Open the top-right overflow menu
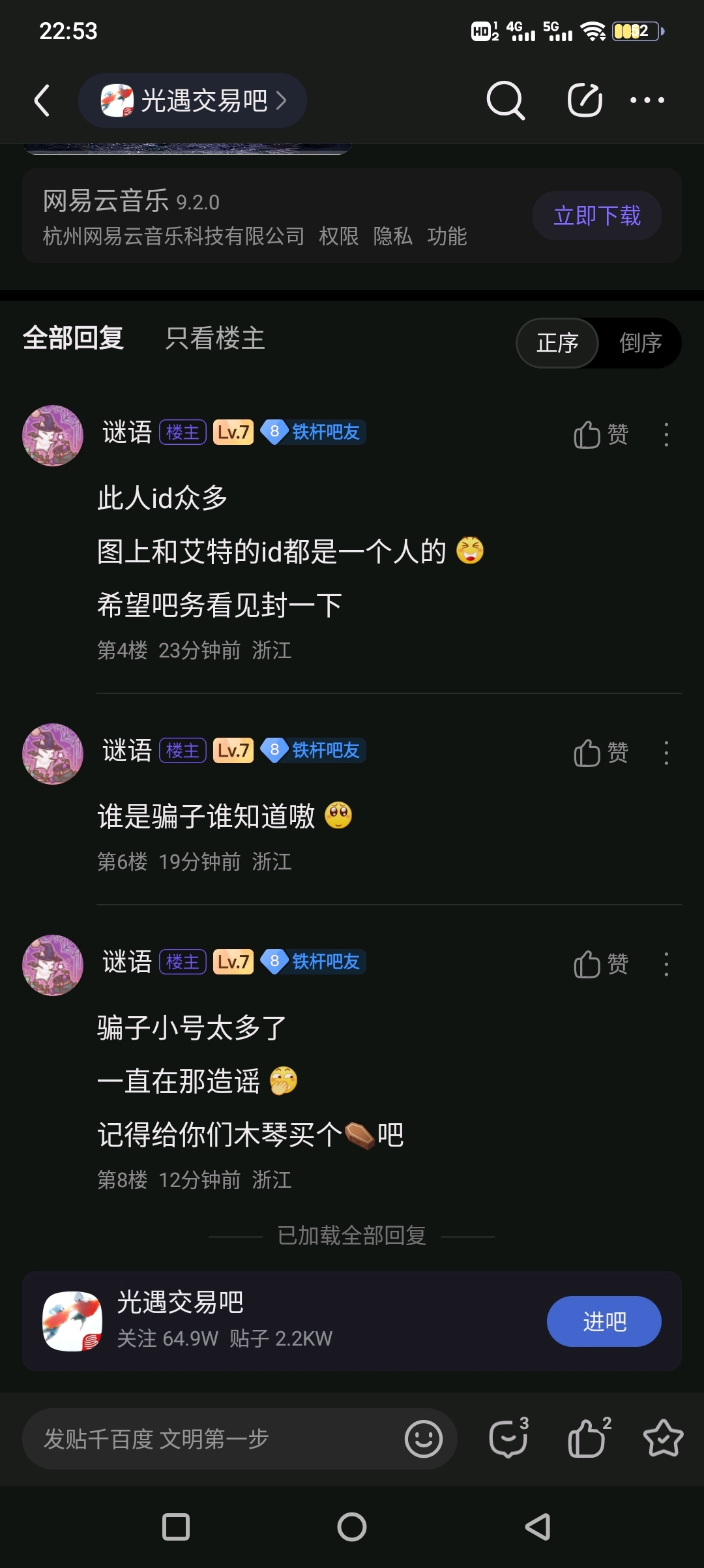This screenshot has height=1568, width=704. [x=647, y=100]
